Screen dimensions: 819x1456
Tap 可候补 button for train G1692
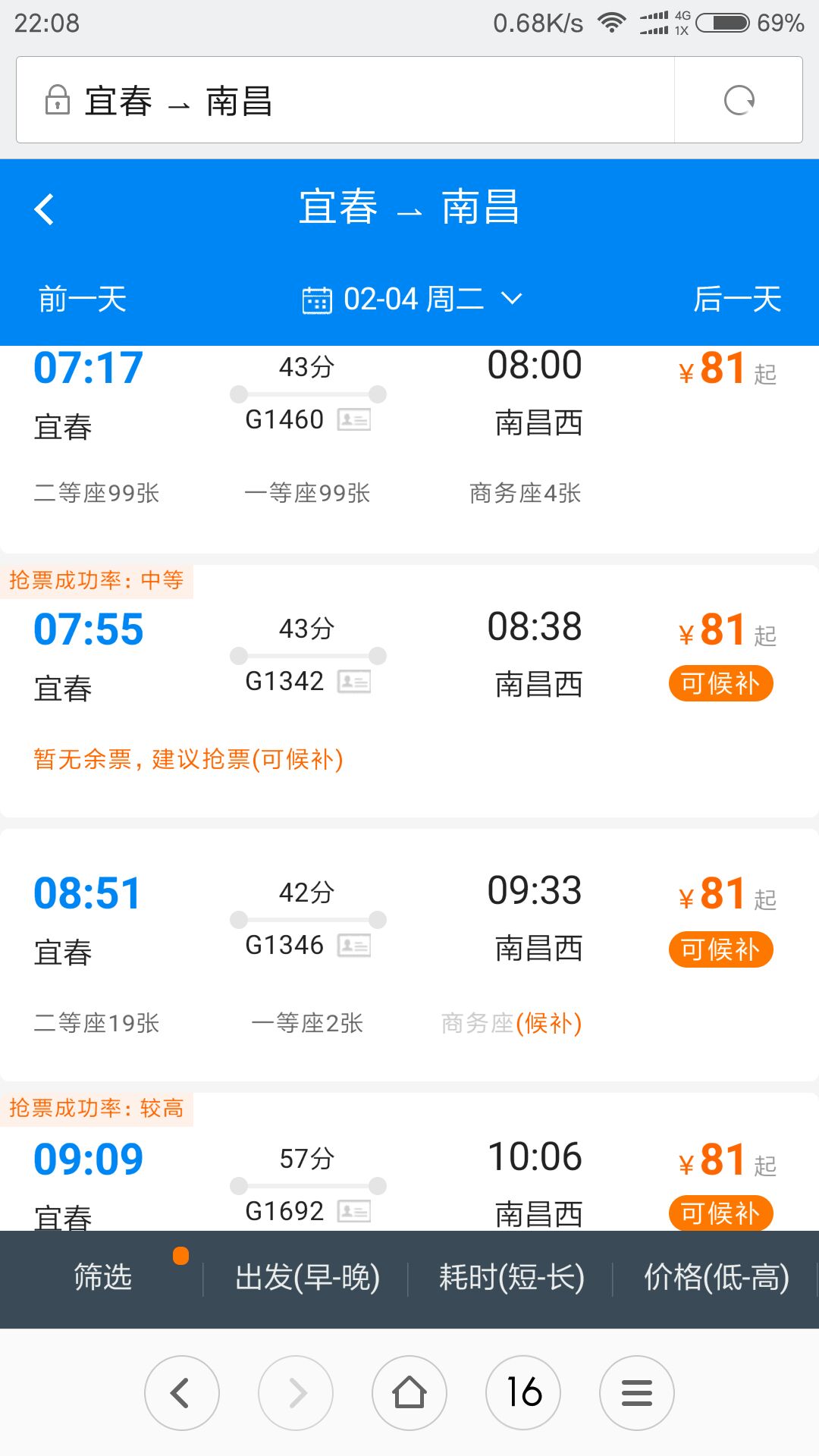[720, 1213]
